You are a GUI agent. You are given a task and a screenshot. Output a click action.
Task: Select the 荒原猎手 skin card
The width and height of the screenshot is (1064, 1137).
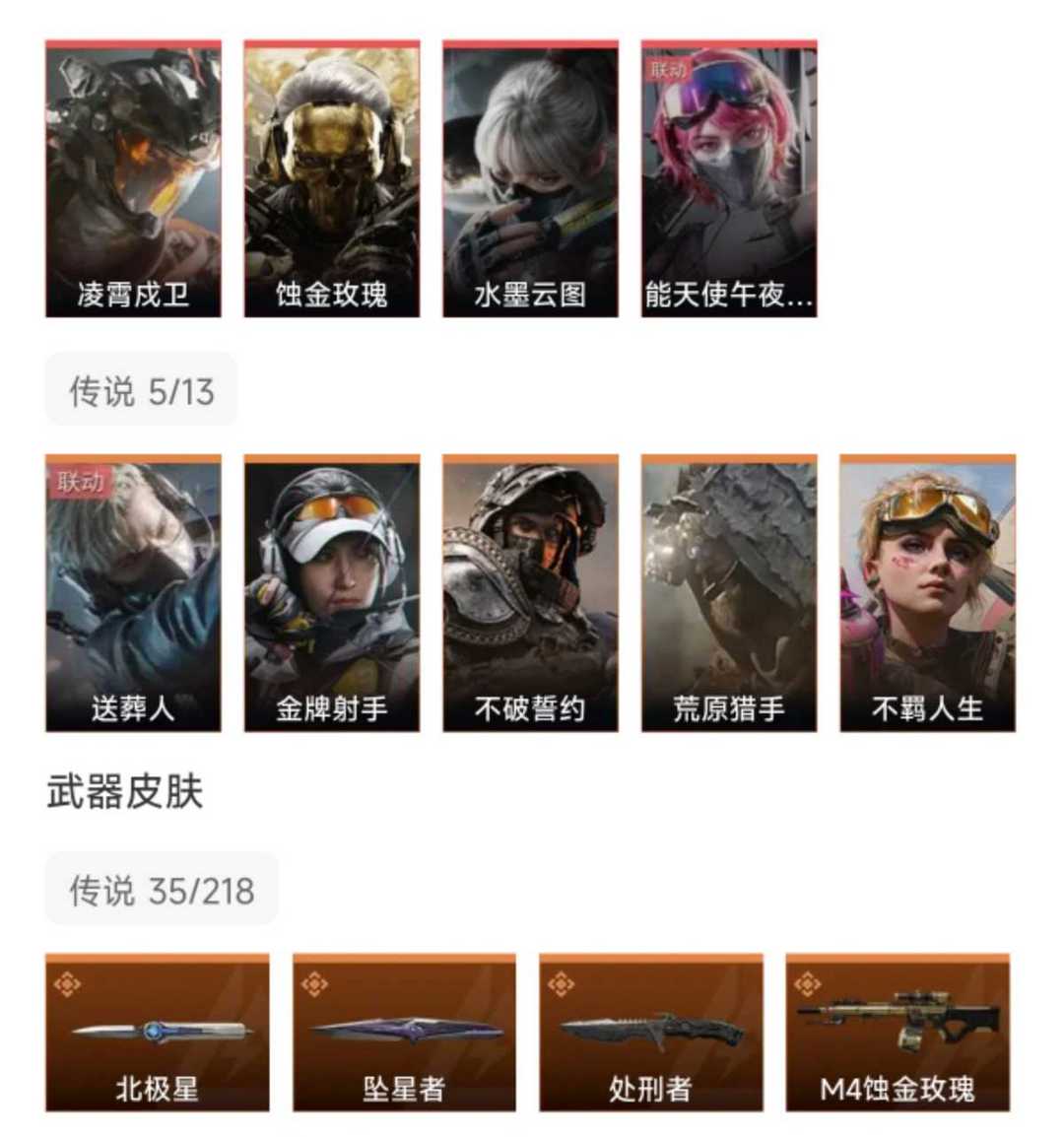point(729,593)
